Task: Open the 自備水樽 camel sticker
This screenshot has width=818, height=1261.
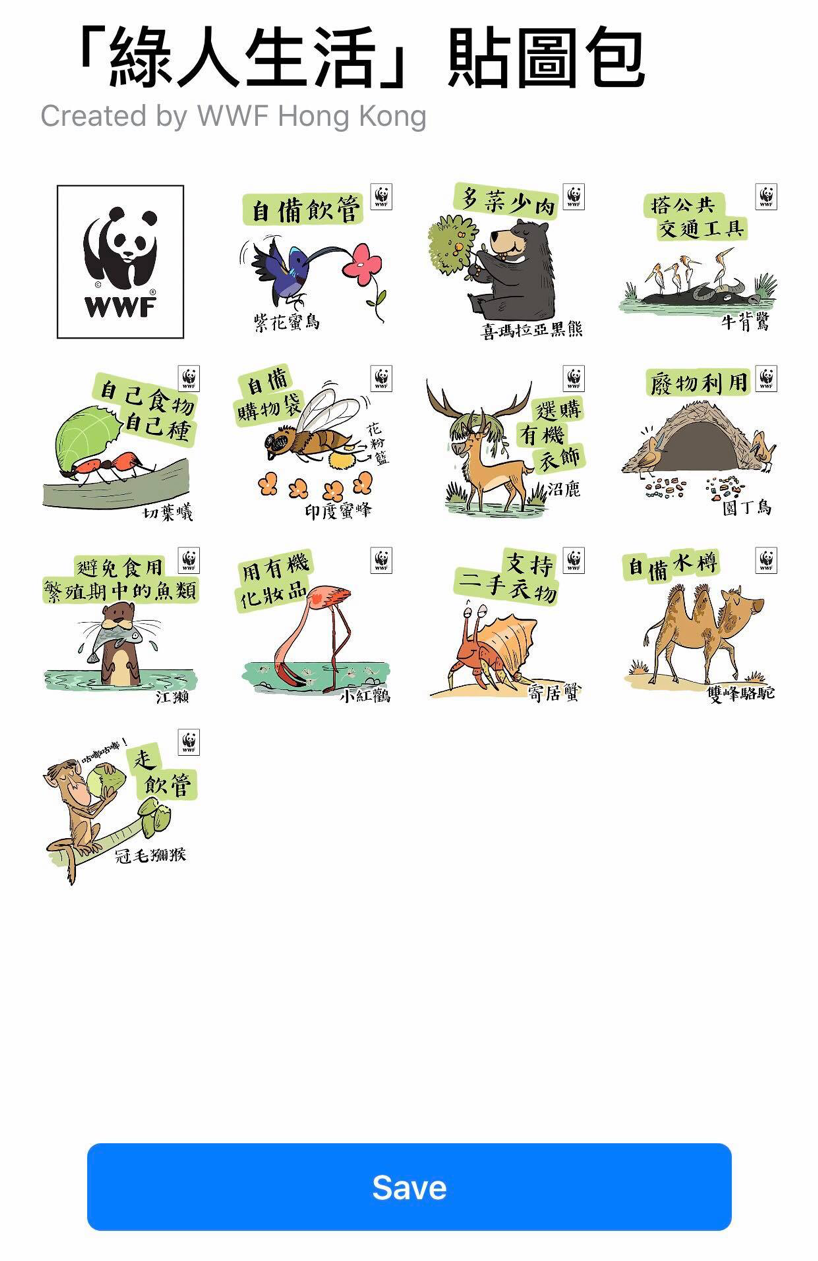Action: pyautogui.click(x=698, y=626)
